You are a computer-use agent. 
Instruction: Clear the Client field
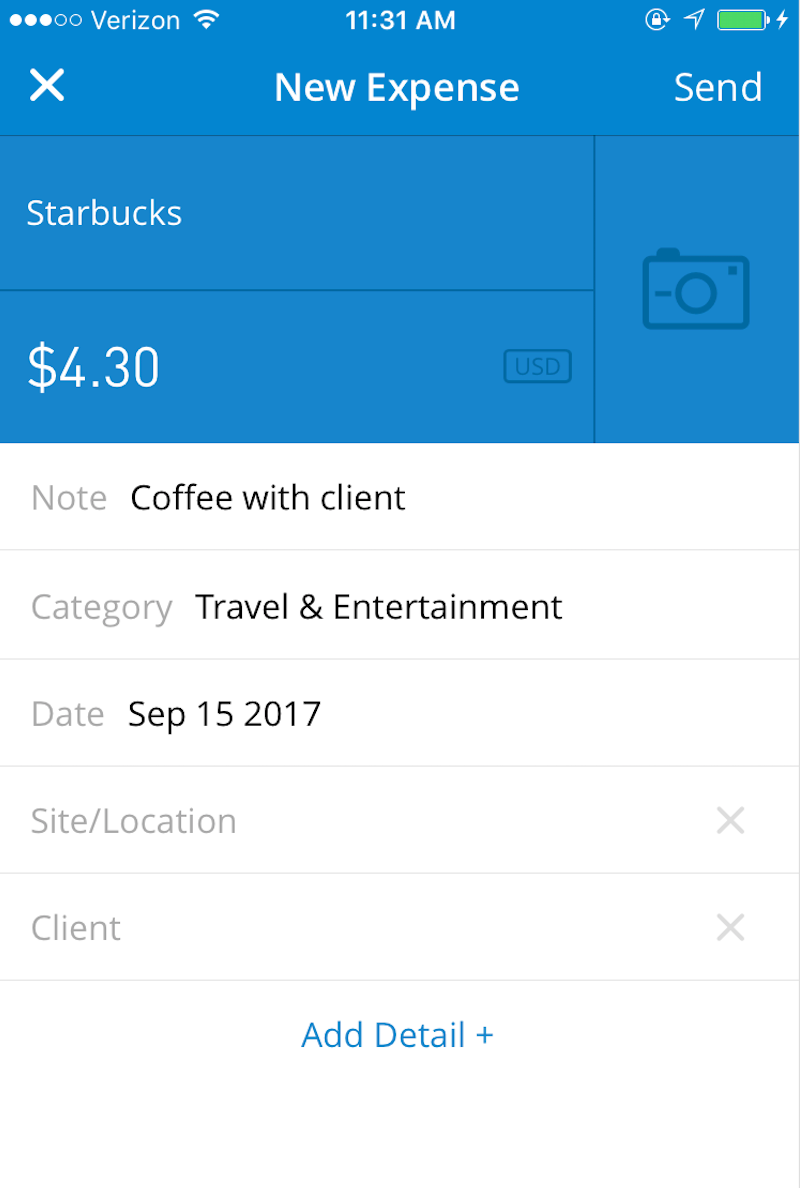(730, 928)
